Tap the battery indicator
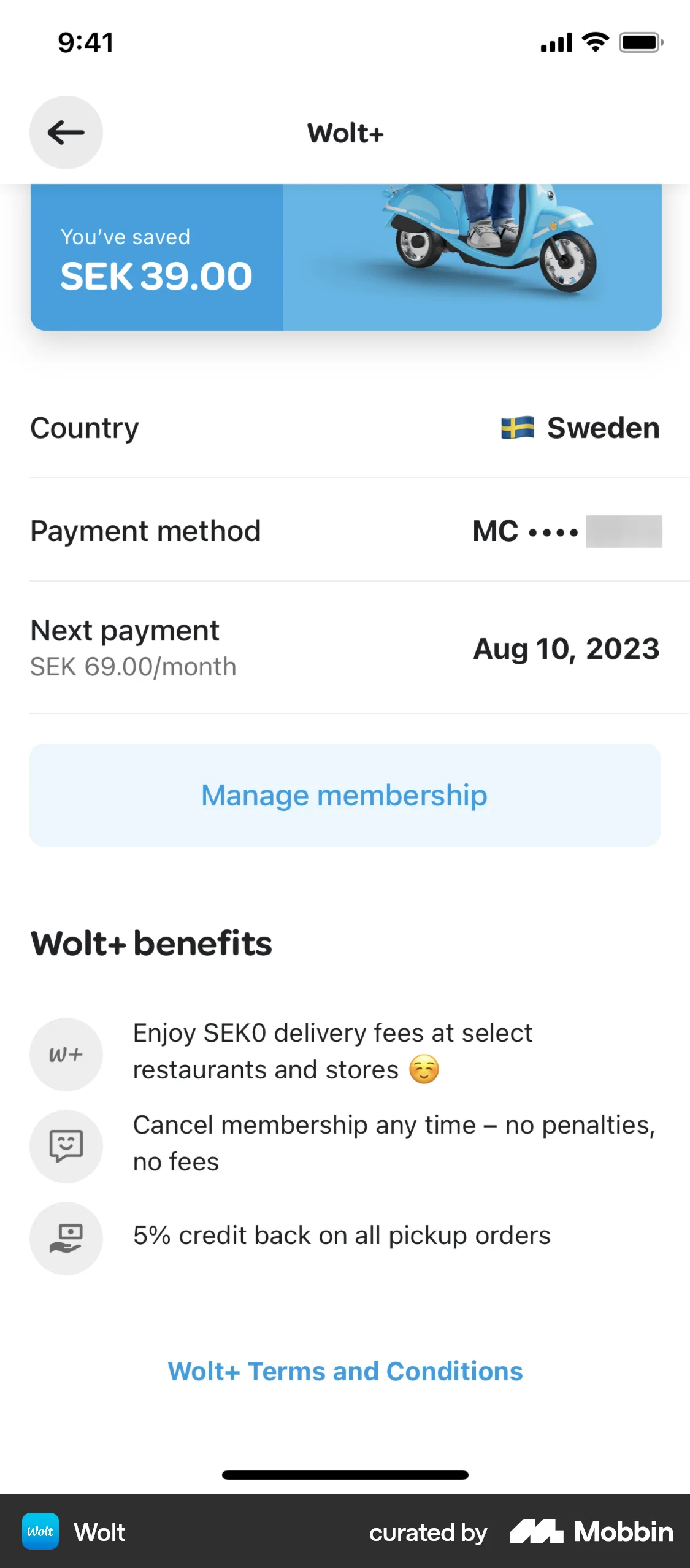 pos(639,42)
